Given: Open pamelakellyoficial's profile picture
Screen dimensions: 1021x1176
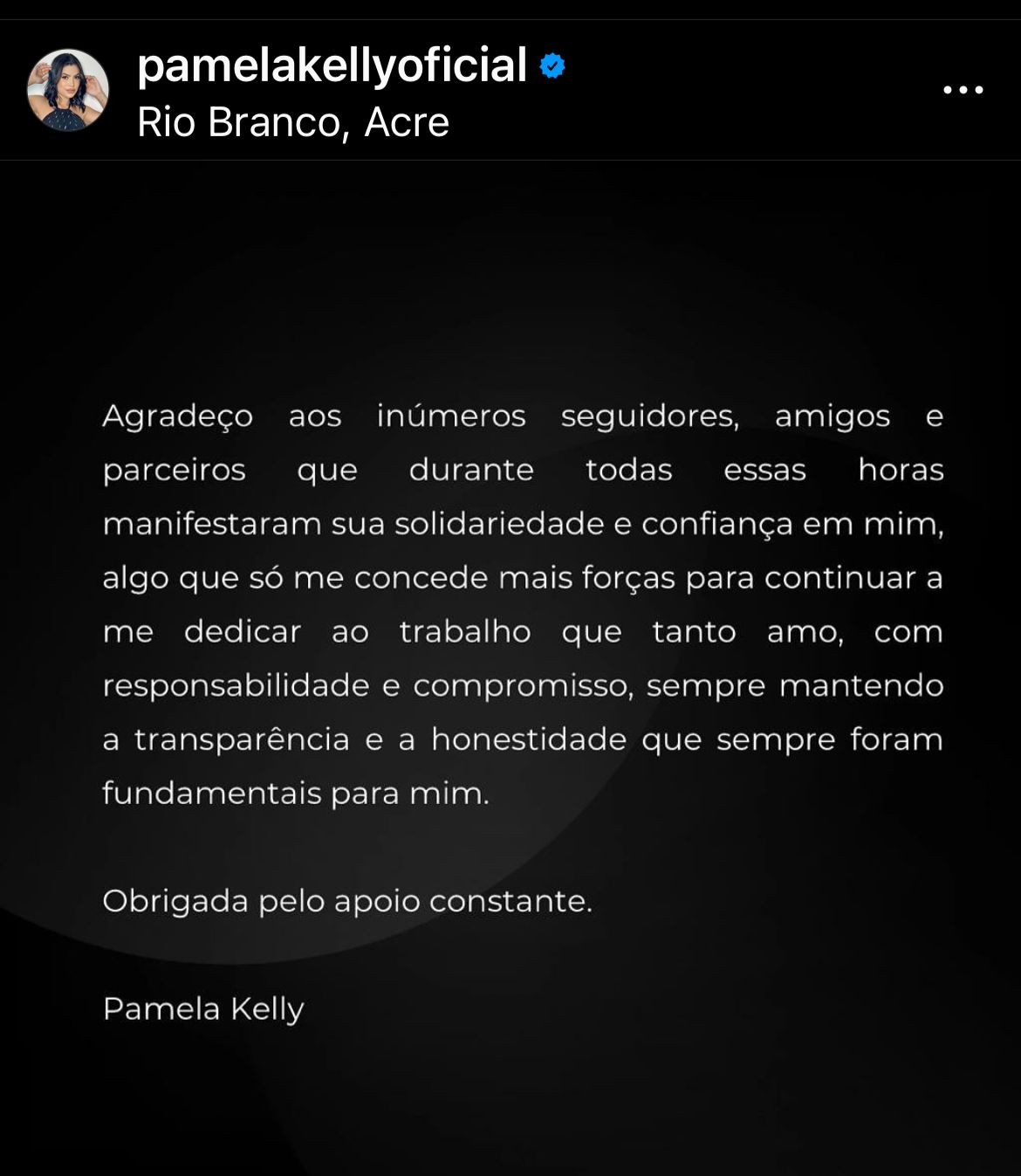Looking at the screenshot, I should point(68,90).
